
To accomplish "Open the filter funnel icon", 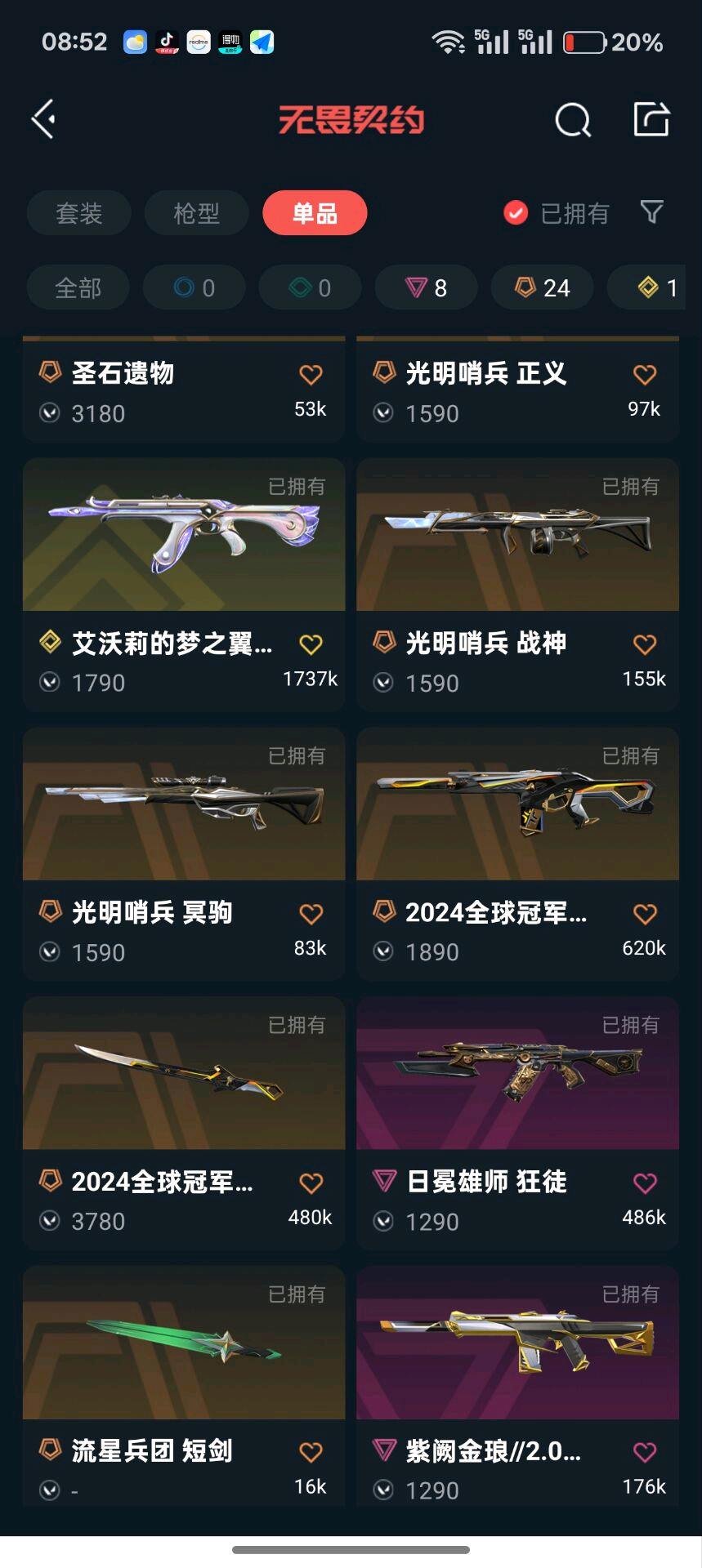I will click(651, 212).
